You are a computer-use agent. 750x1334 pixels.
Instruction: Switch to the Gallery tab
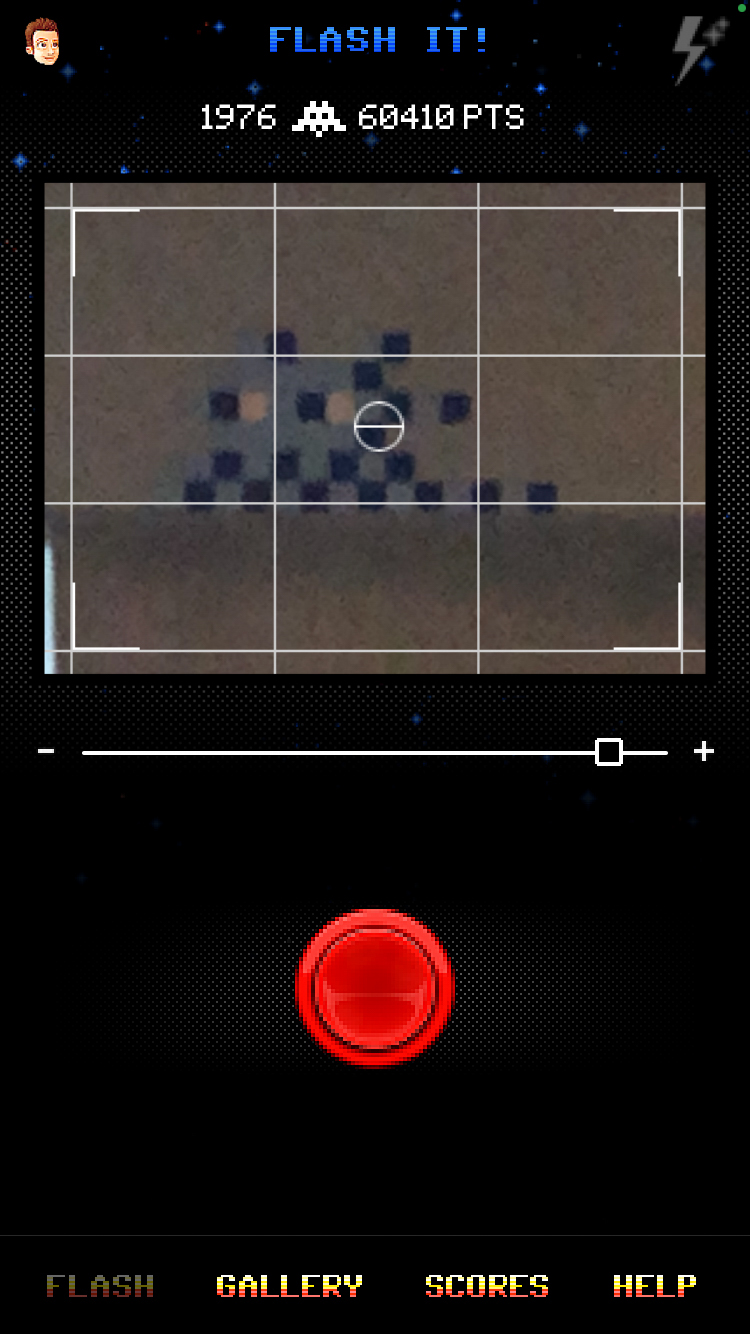coord(289,1286)
